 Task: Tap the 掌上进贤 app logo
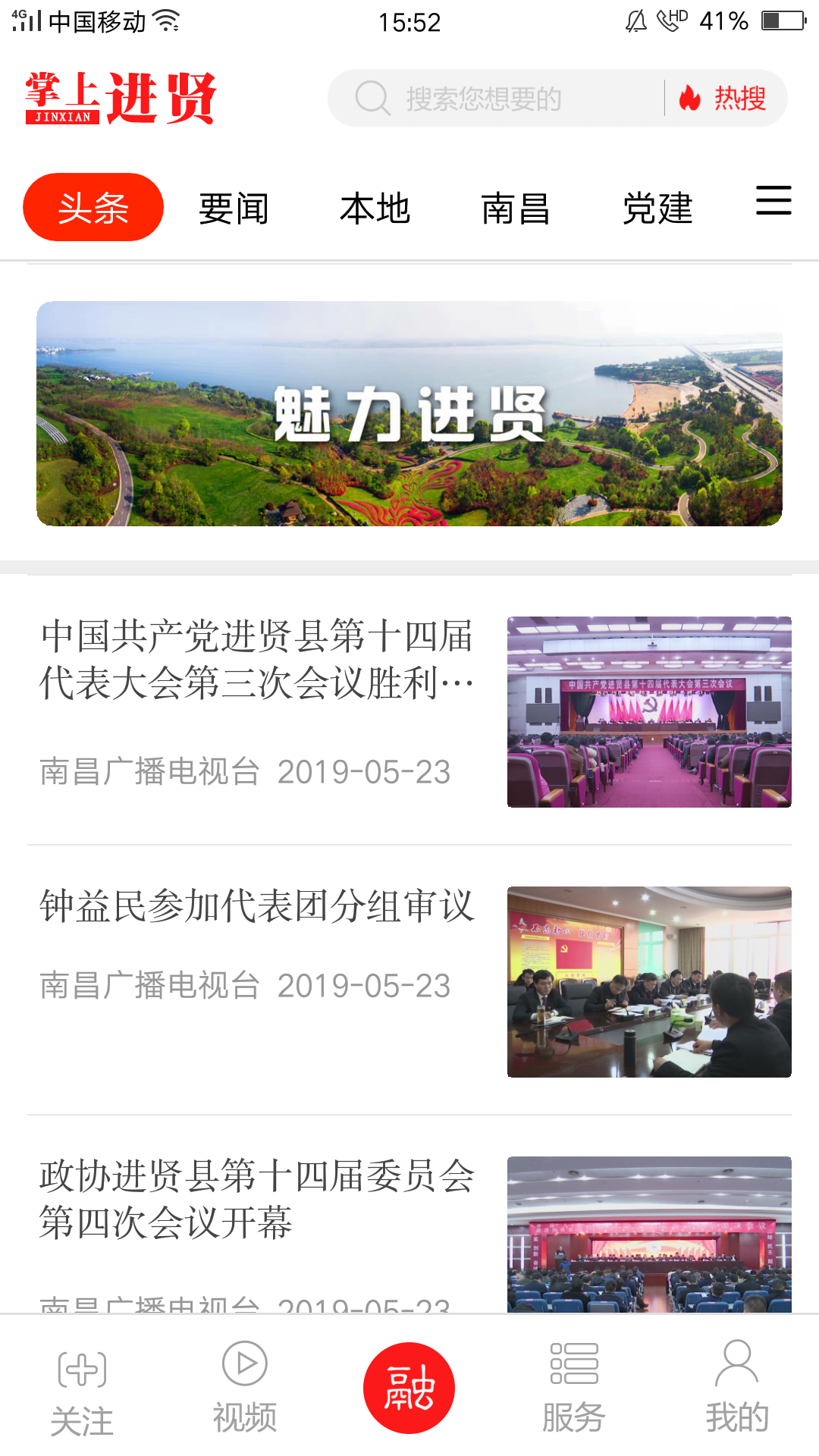tap(121, 97)
